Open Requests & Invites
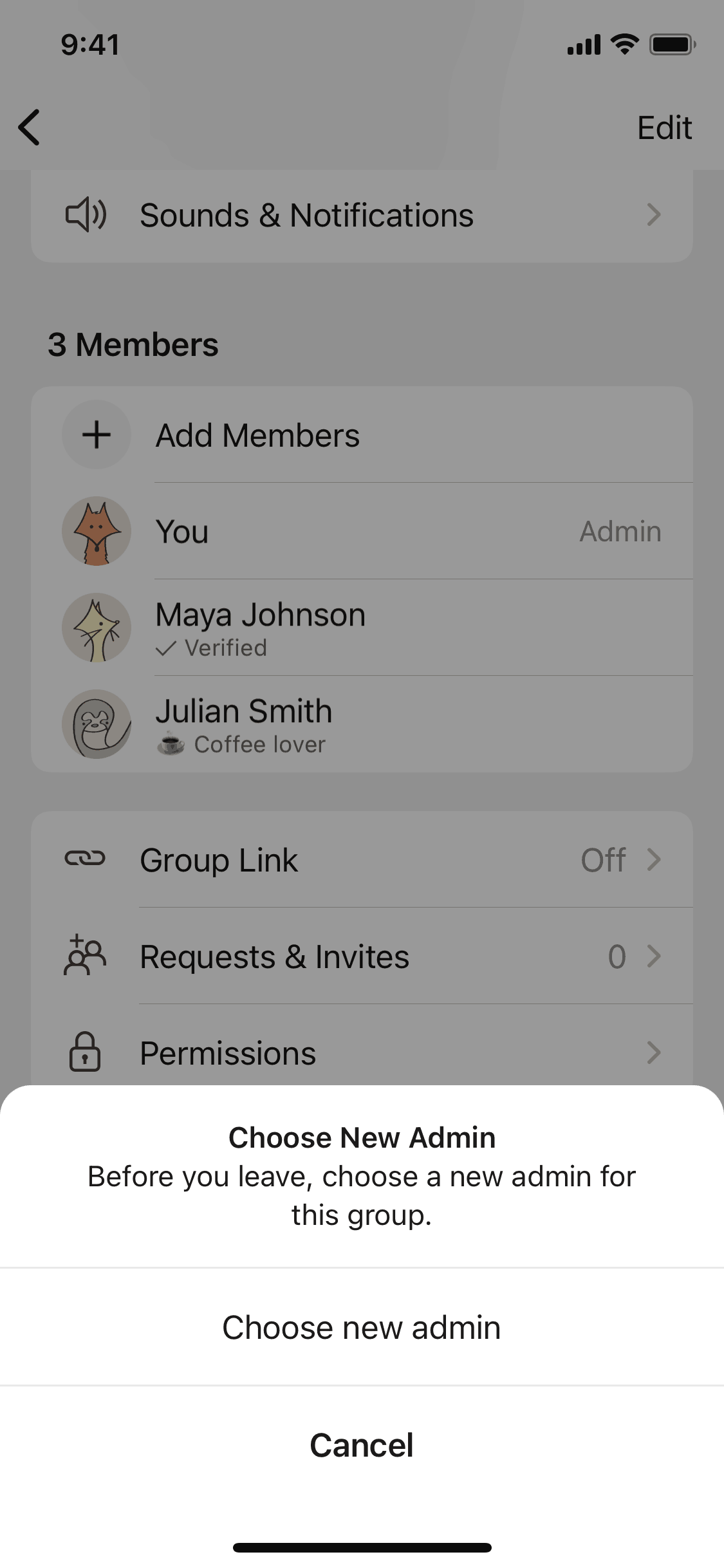 [362, 957]
